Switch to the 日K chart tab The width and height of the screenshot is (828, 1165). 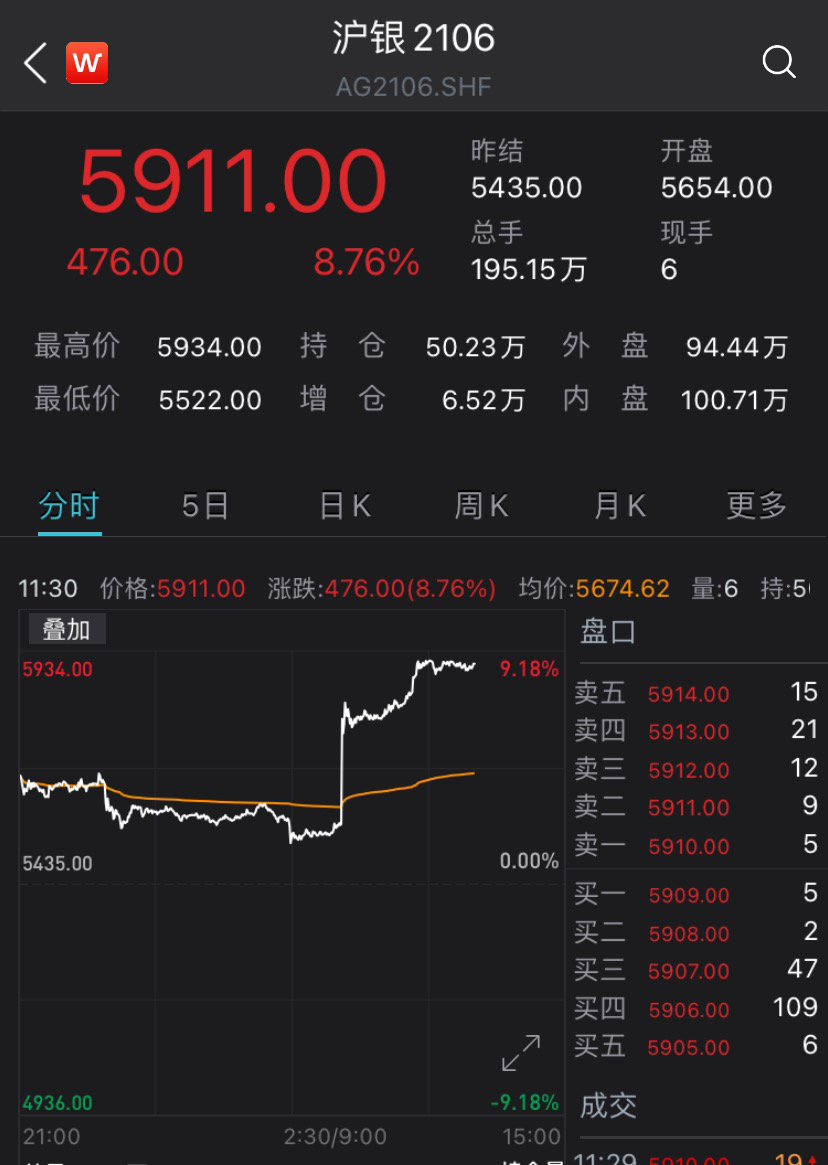coord(345,506)
